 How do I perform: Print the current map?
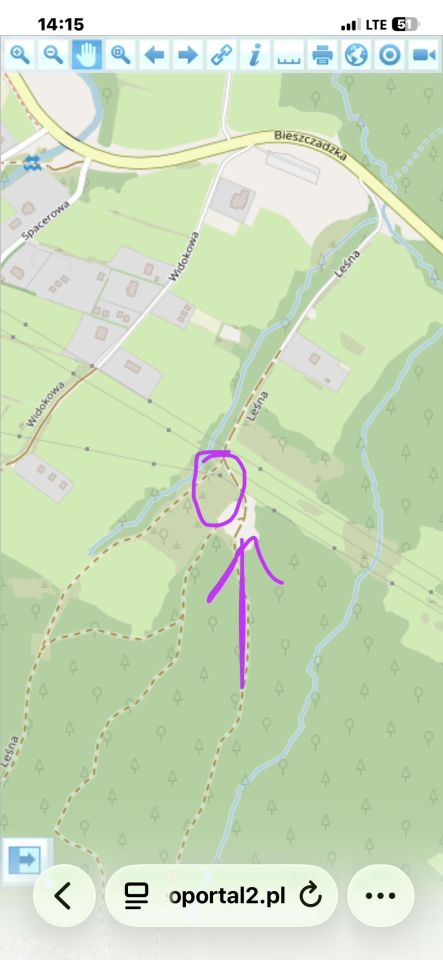(322, 54)
